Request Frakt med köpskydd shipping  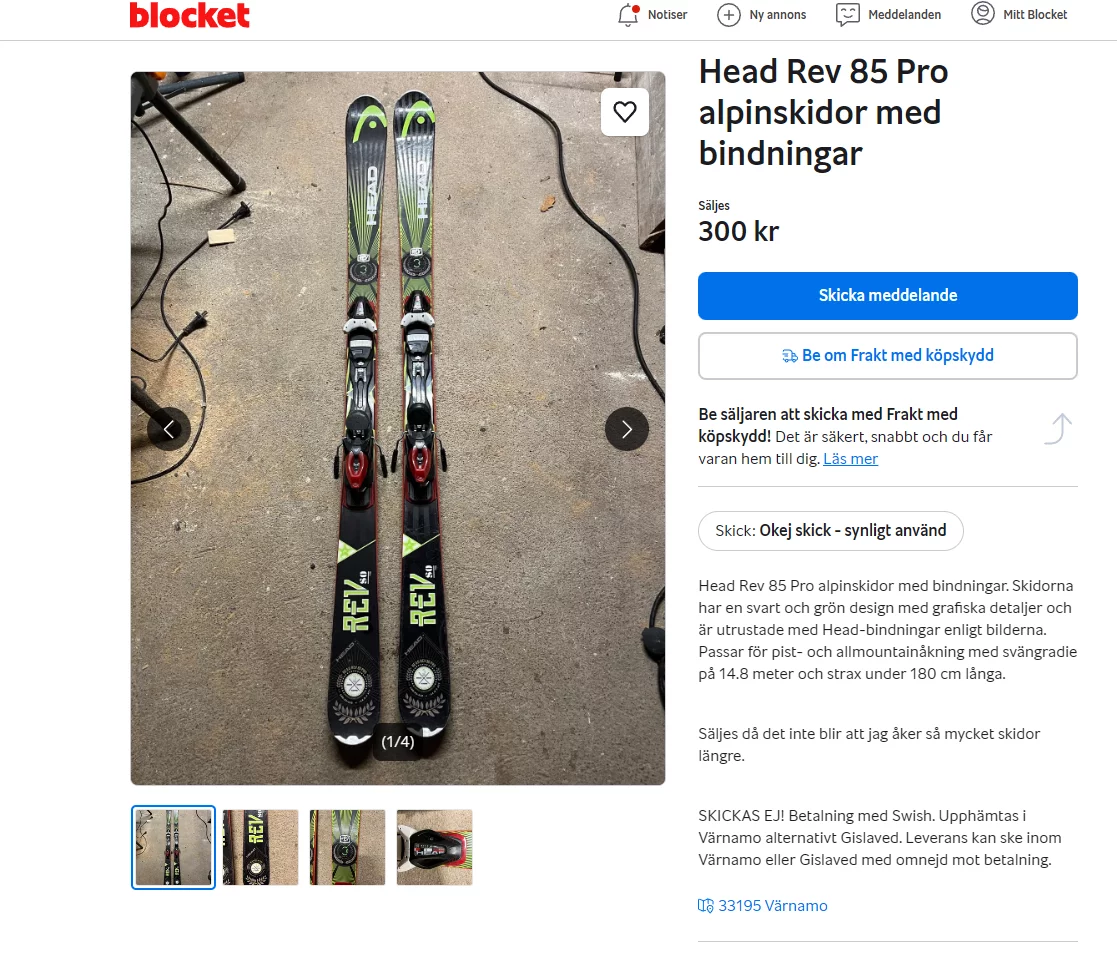pyautogui.click(x=887, y=356)
